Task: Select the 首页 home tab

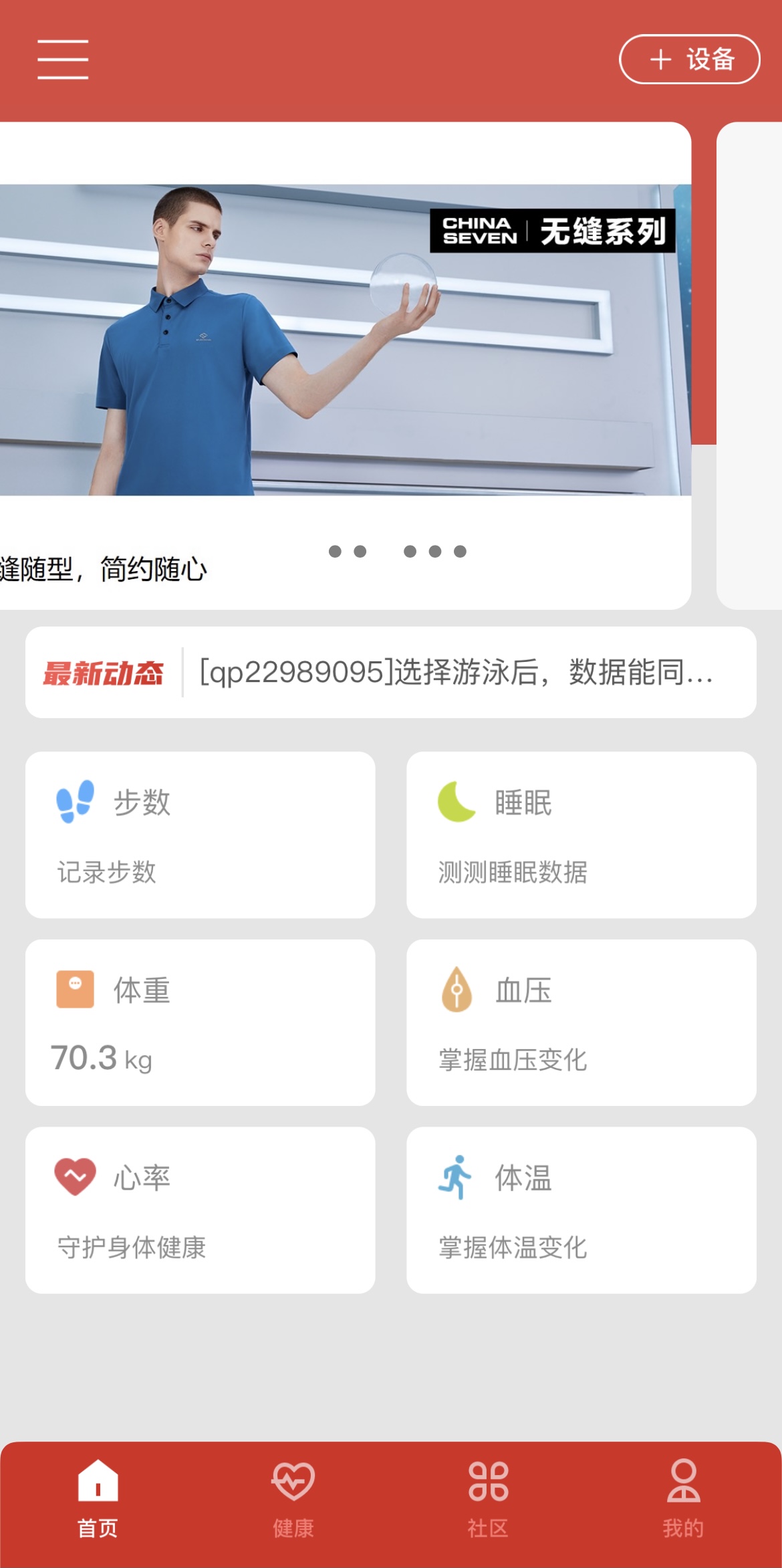Action: pyautogui.click(x=98, y=1499)
